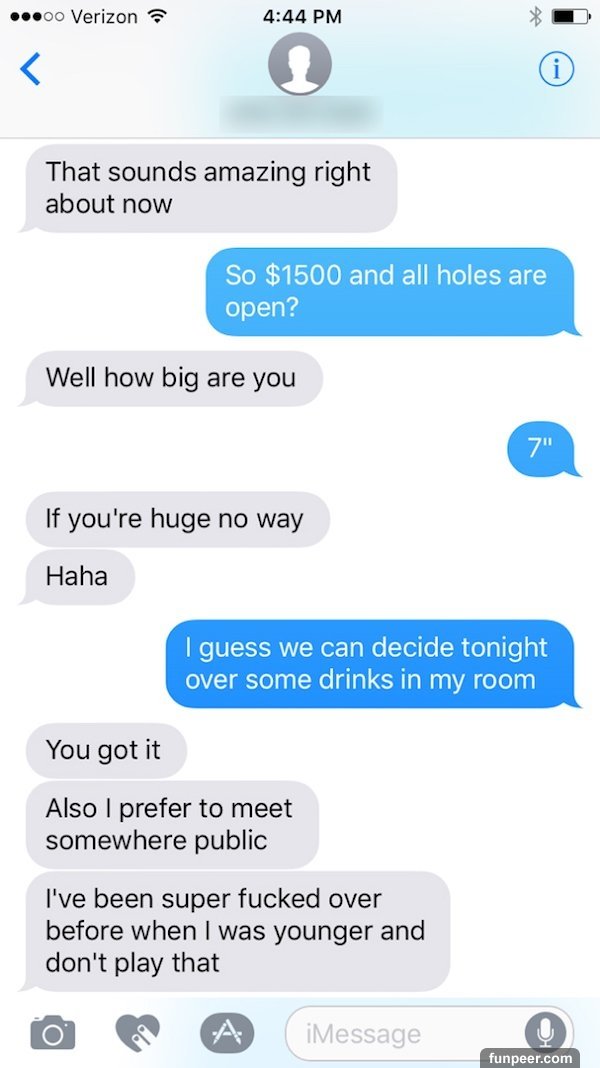
Task: Open the conversation details info icon
Action: pos(556,69)
